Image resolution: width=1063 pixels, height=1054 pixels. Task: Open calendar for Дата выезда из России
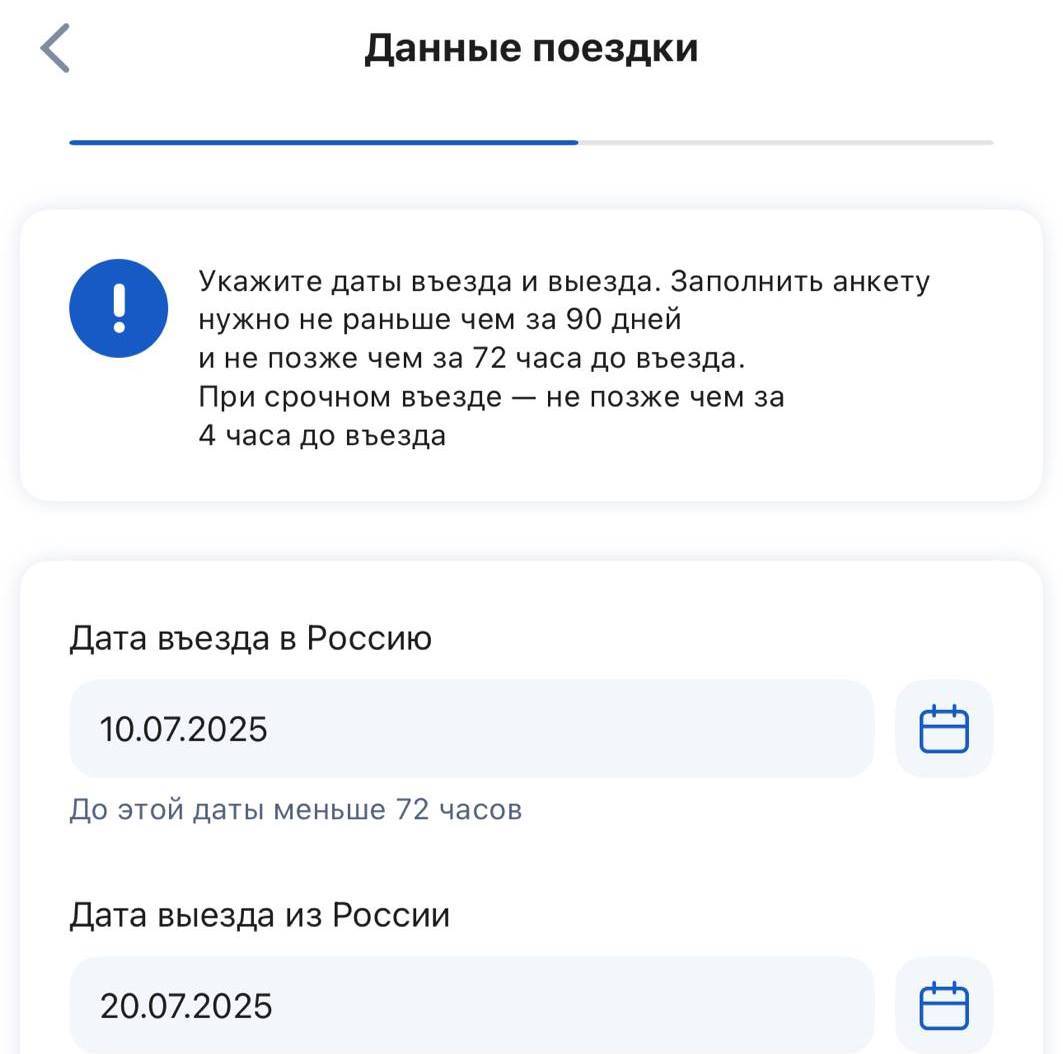tap(943, 1005)
